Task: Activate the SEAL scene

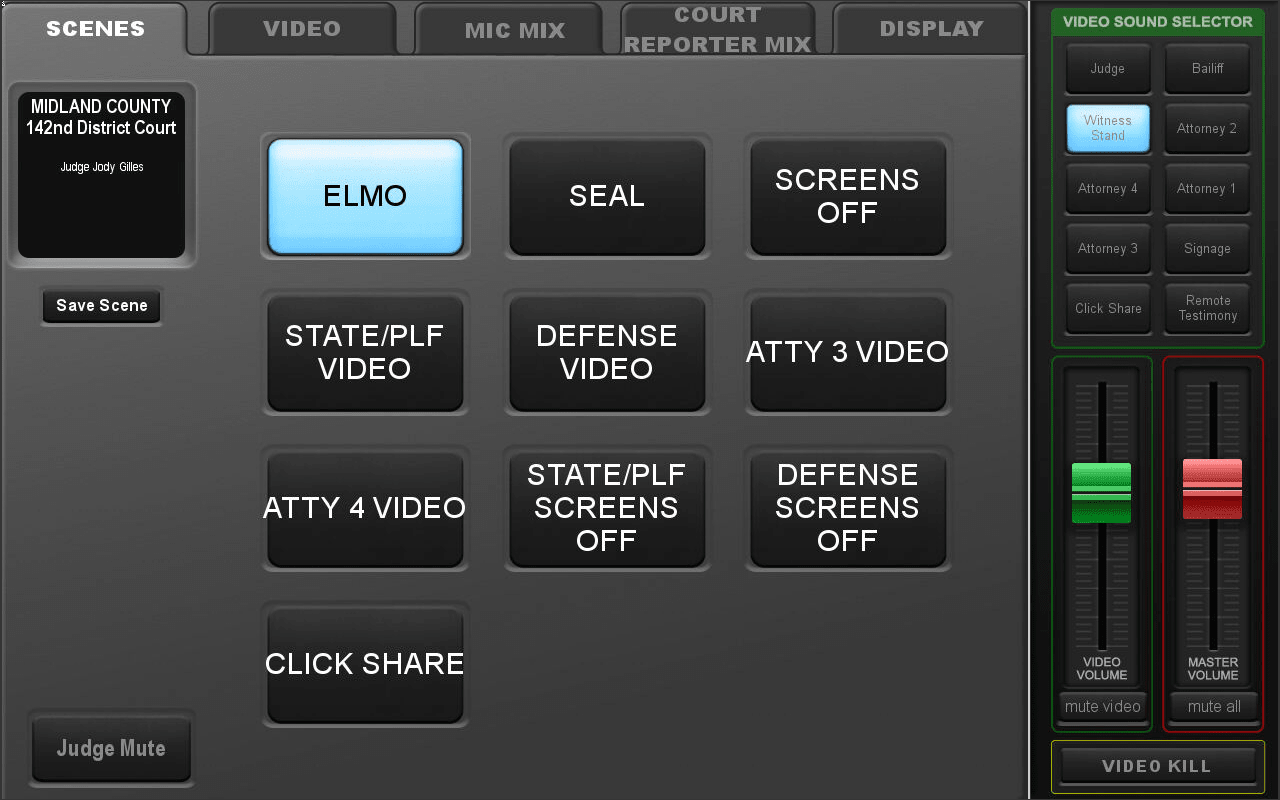Action: [x=607, y=196]
